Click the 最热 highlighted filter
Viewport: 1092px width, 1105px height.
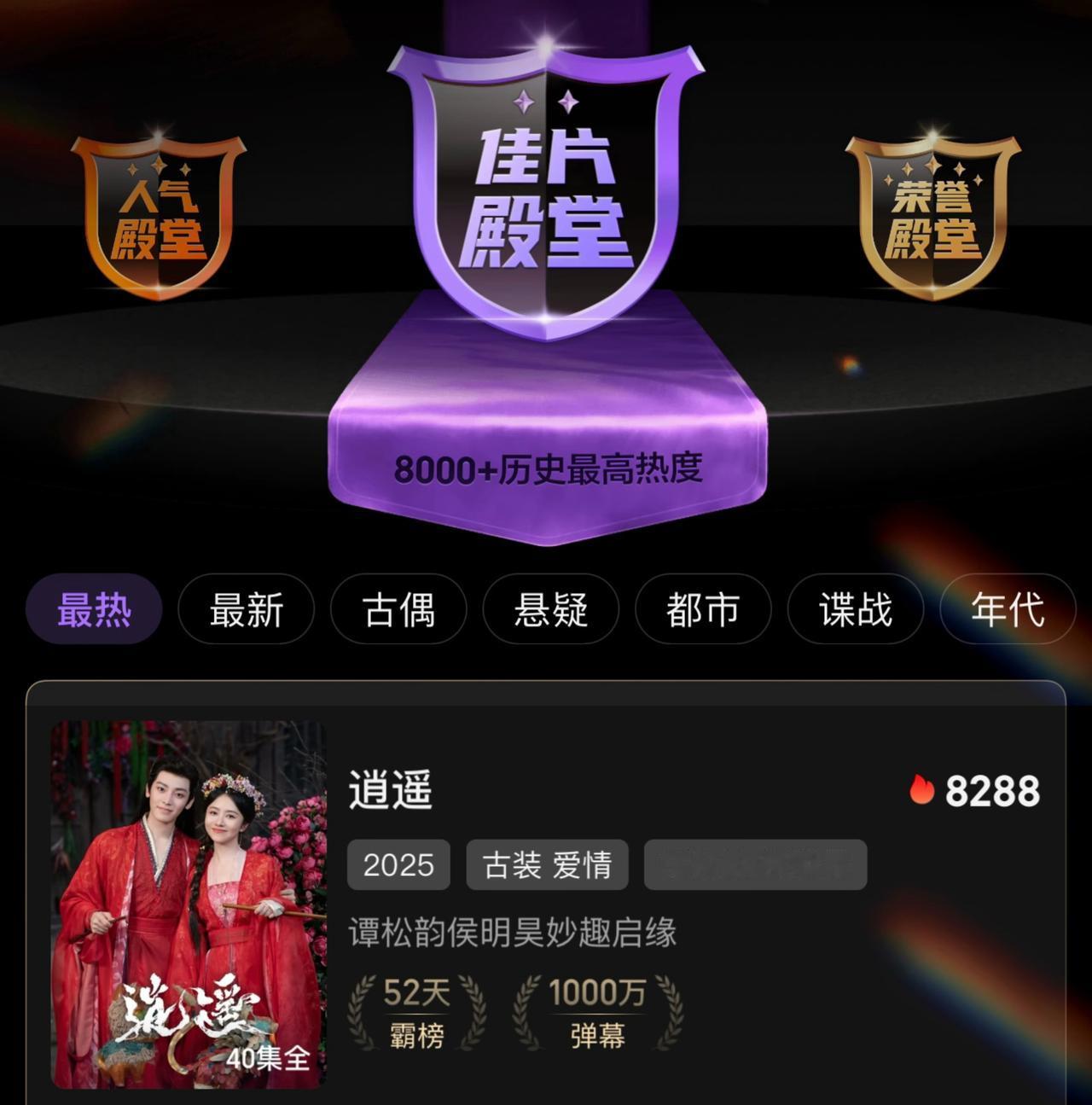[94, 610]
